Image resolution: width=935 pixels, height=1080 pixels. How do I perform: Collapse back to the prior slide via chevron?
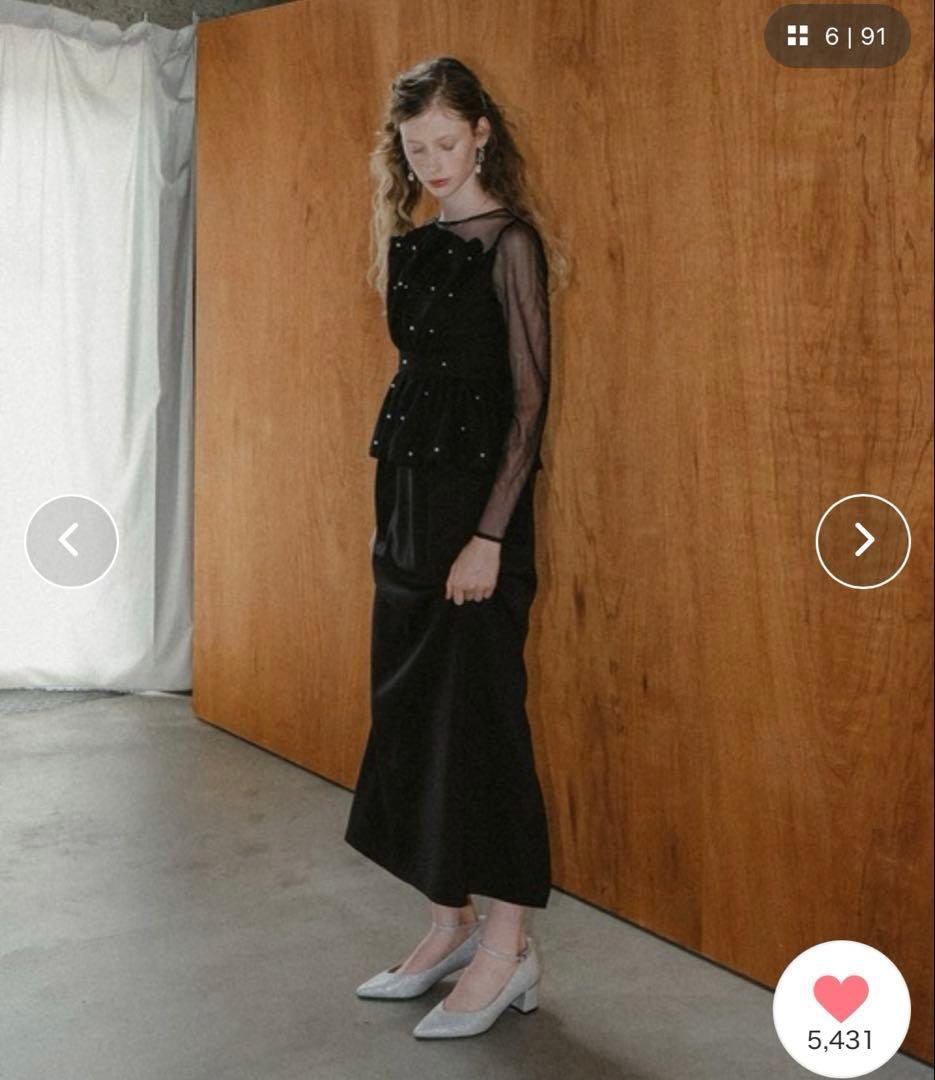click(71, 540)
